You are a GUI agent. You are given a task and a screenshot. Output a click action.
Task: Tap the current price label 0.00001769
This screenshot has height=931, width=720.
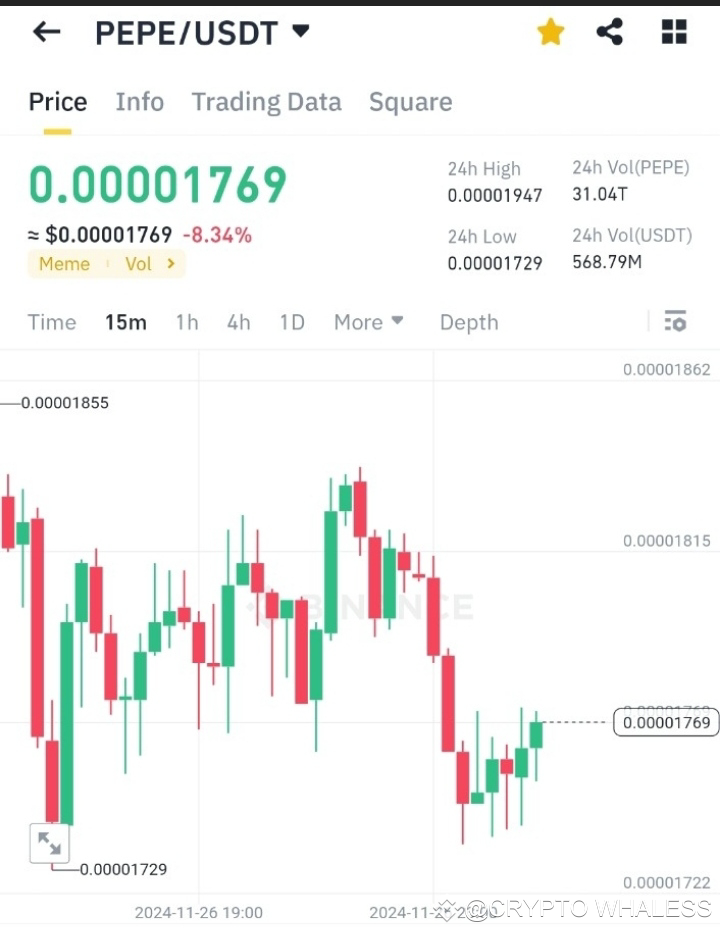click(664, 722)
